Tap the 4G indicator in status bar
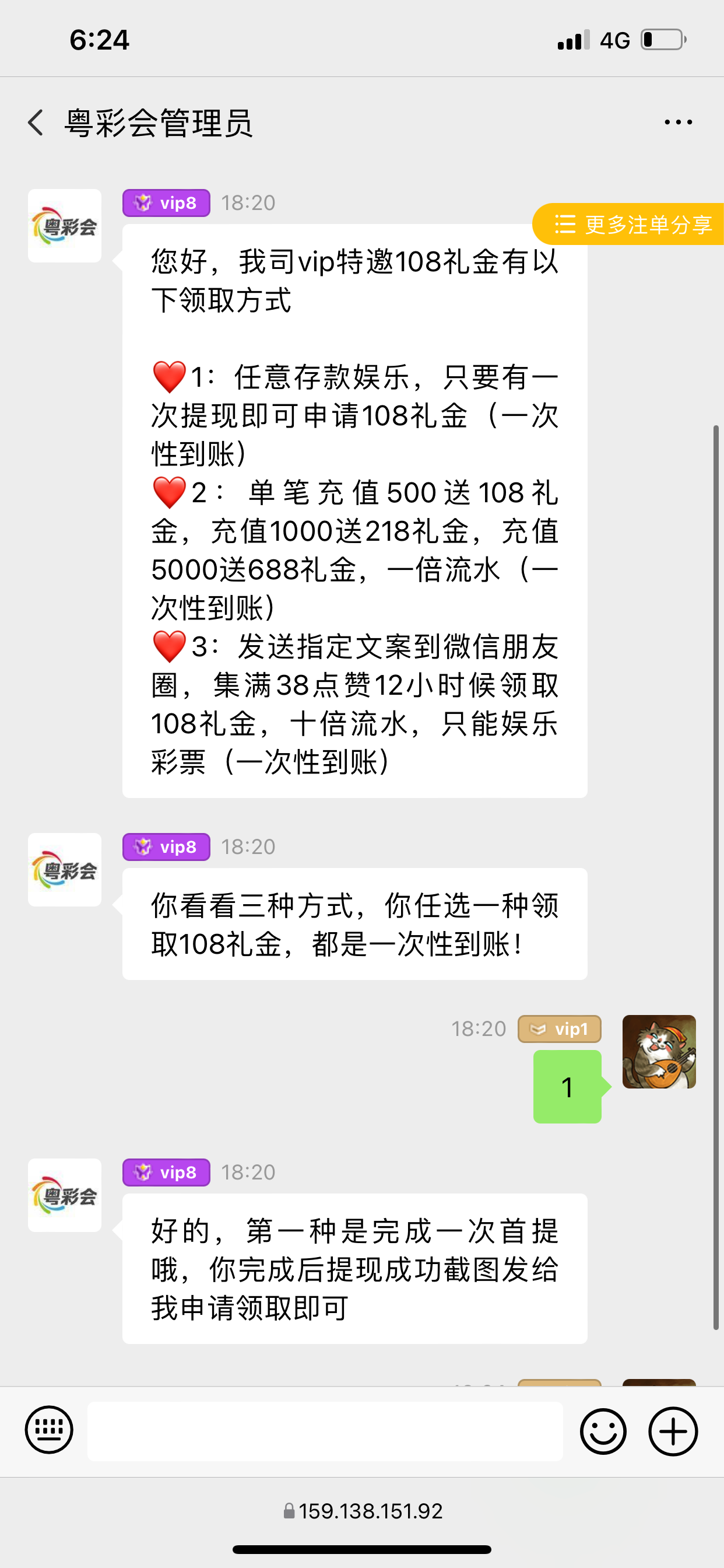724x1568 pixels. pyautogui.click(x=614, y=39)
